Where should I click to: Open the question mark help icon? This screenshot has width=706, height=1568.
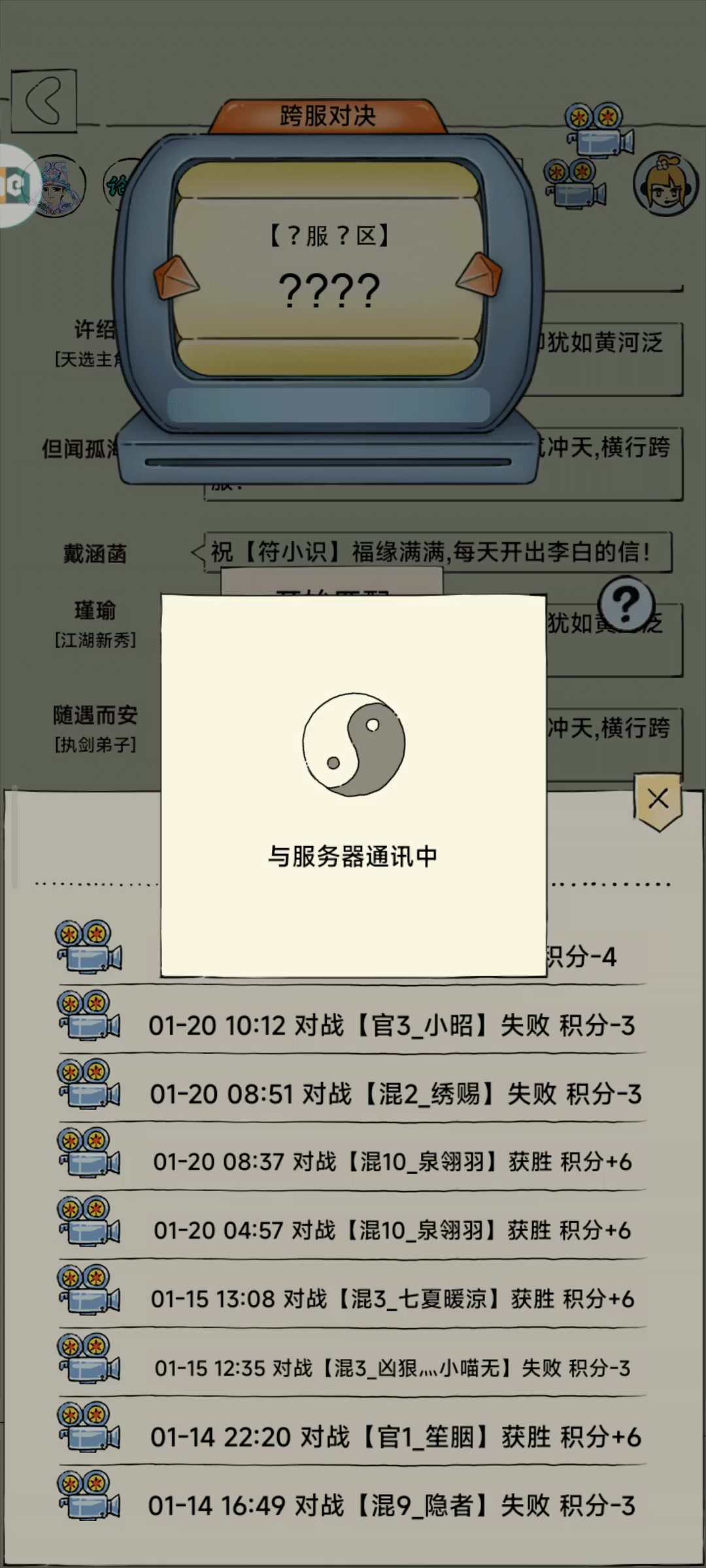[x=626, y=604]
